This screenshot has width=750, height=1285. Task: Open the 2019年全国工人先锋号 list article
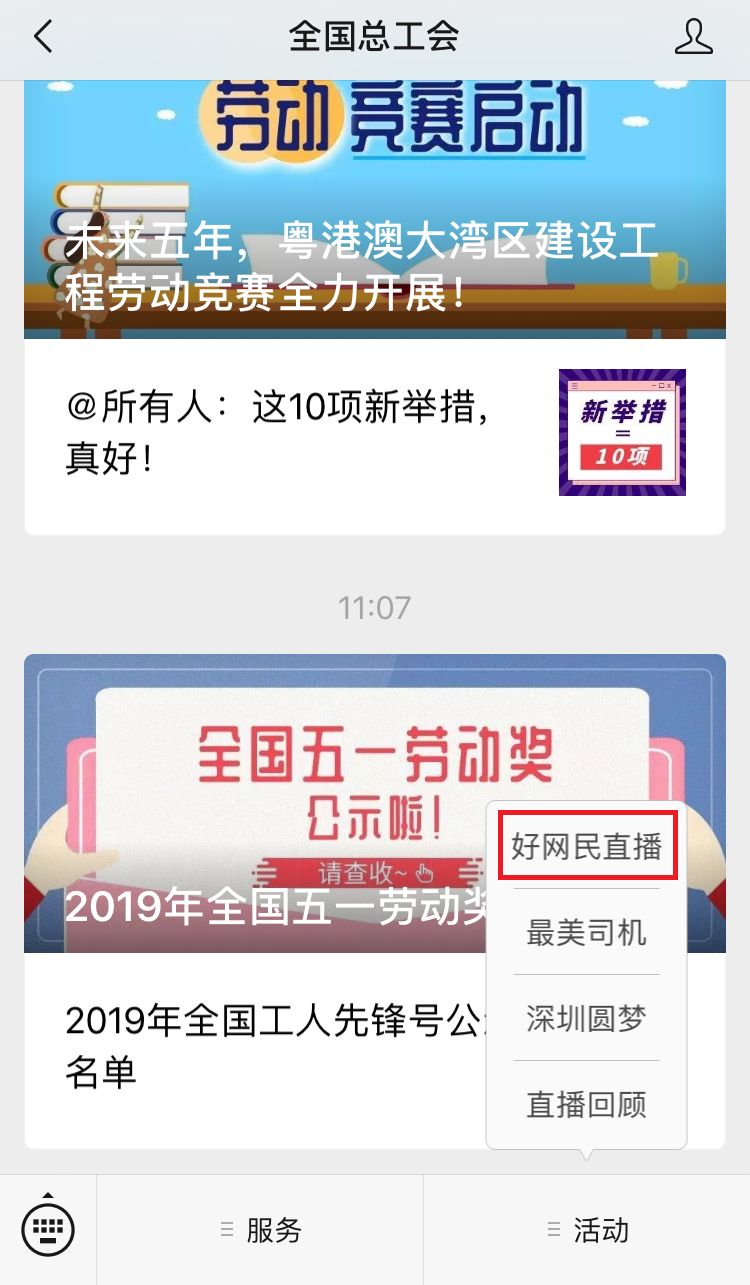[250, 1045]
